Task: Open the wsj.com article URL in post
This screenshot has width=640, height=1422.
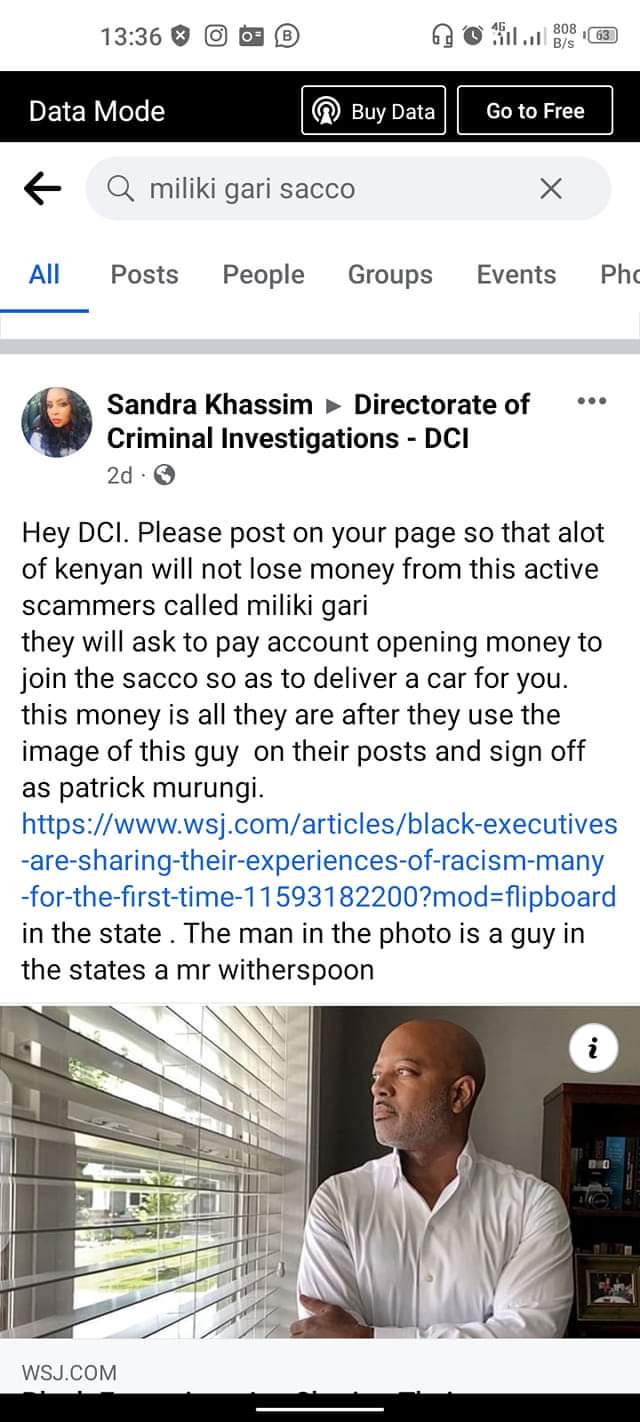Action: [x=318, y=860]
